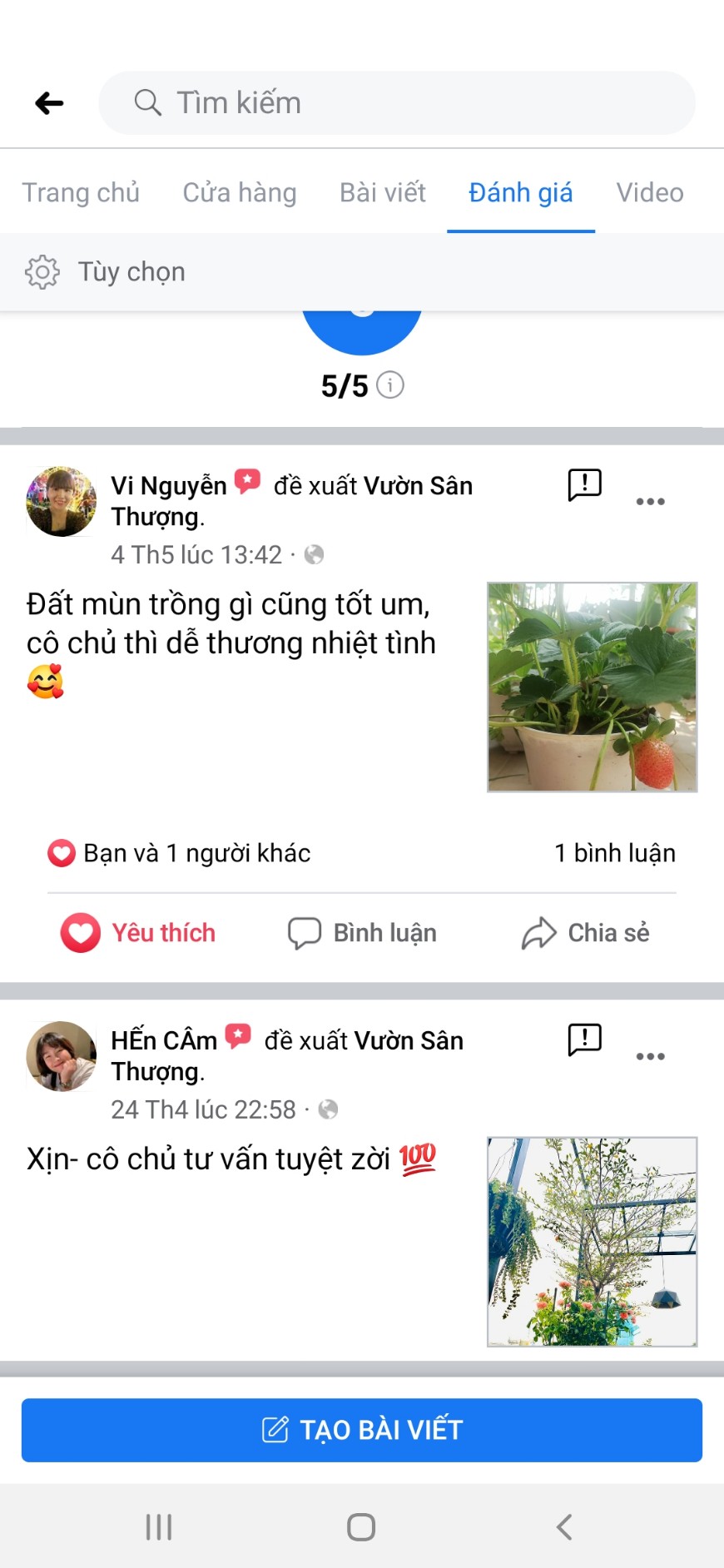This screenshot has height=1568, width=724.
Task: Open the strawberry plant photo
Action: point(592,687)
